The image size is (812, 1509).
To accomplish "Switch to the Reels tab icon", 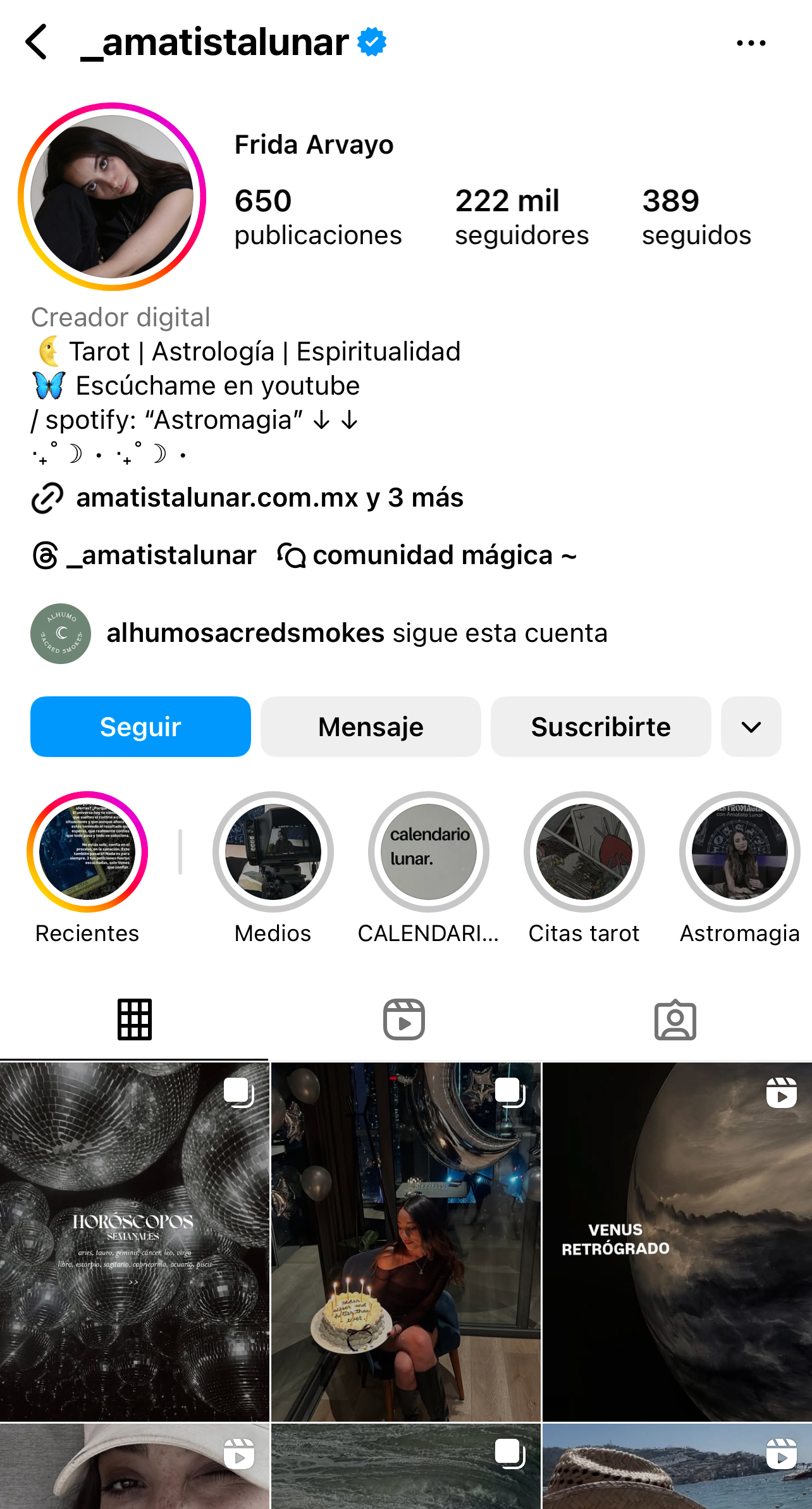I will coord(405,1018).
